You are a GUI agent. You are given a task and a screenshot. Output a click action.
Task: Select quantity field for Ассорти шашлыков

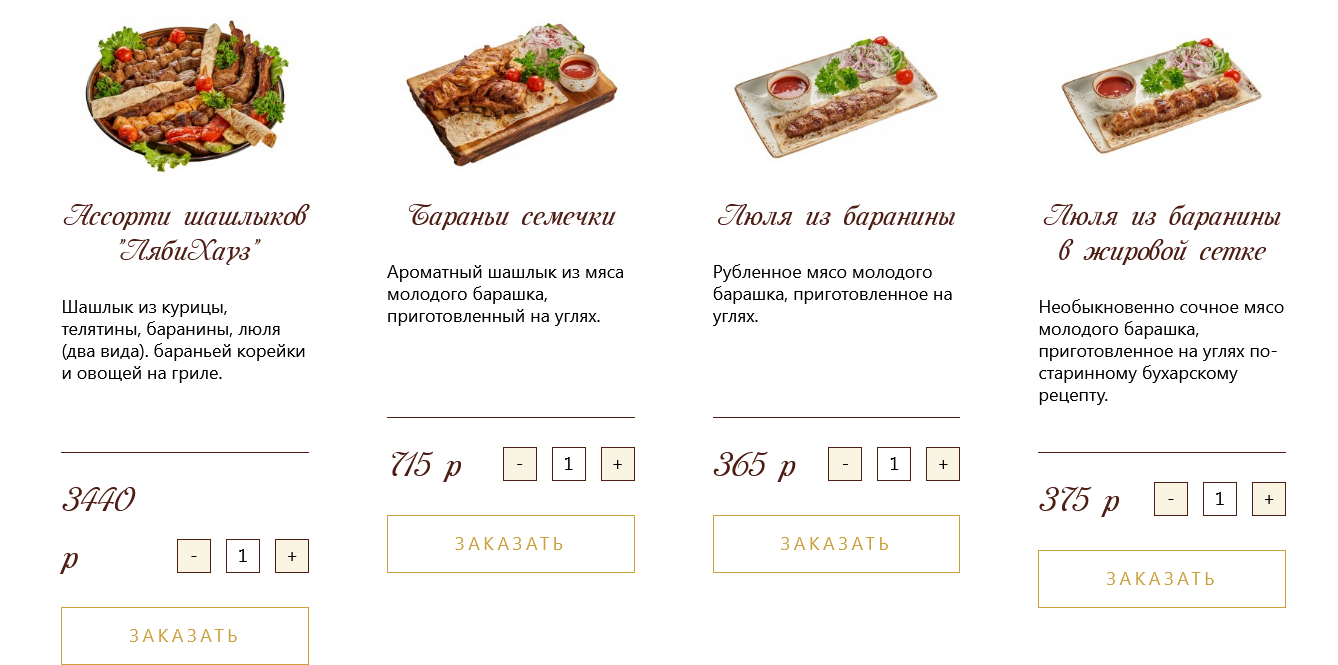pos(243,556)
